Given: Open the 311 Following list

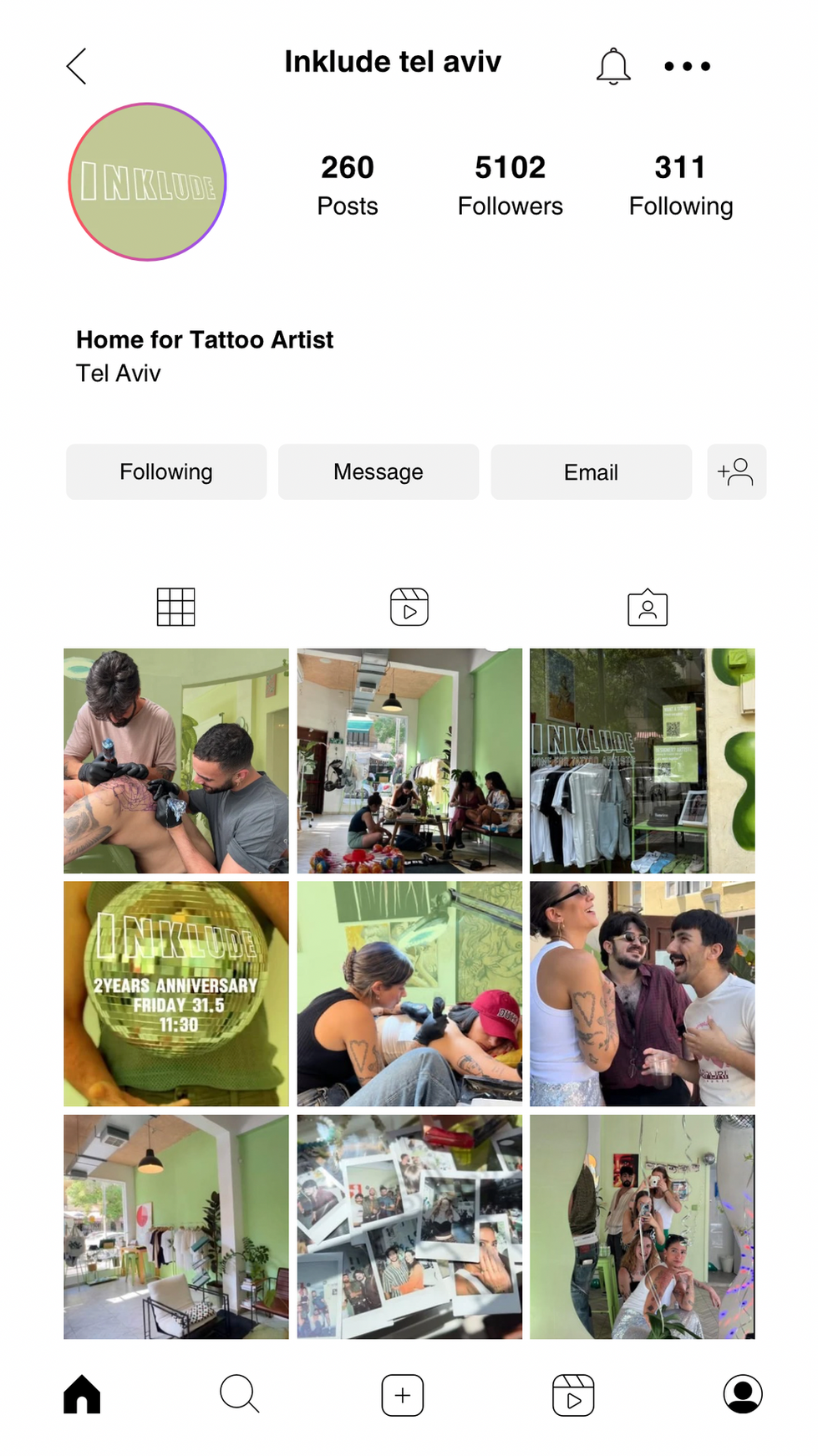Looking at the screenshot, I should click(680, 185).
